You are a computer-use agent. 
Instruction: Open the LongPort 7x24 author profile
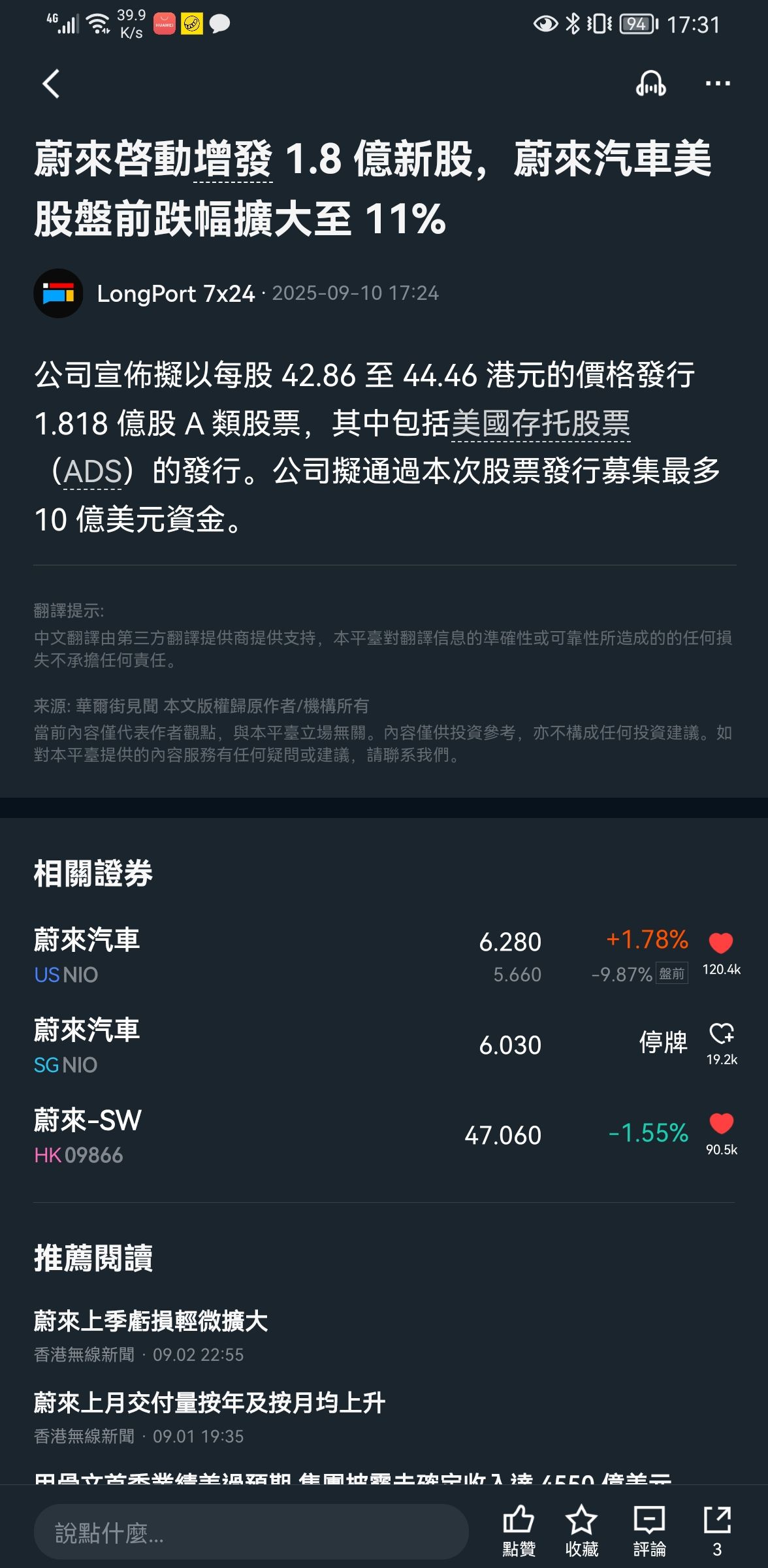175,293
